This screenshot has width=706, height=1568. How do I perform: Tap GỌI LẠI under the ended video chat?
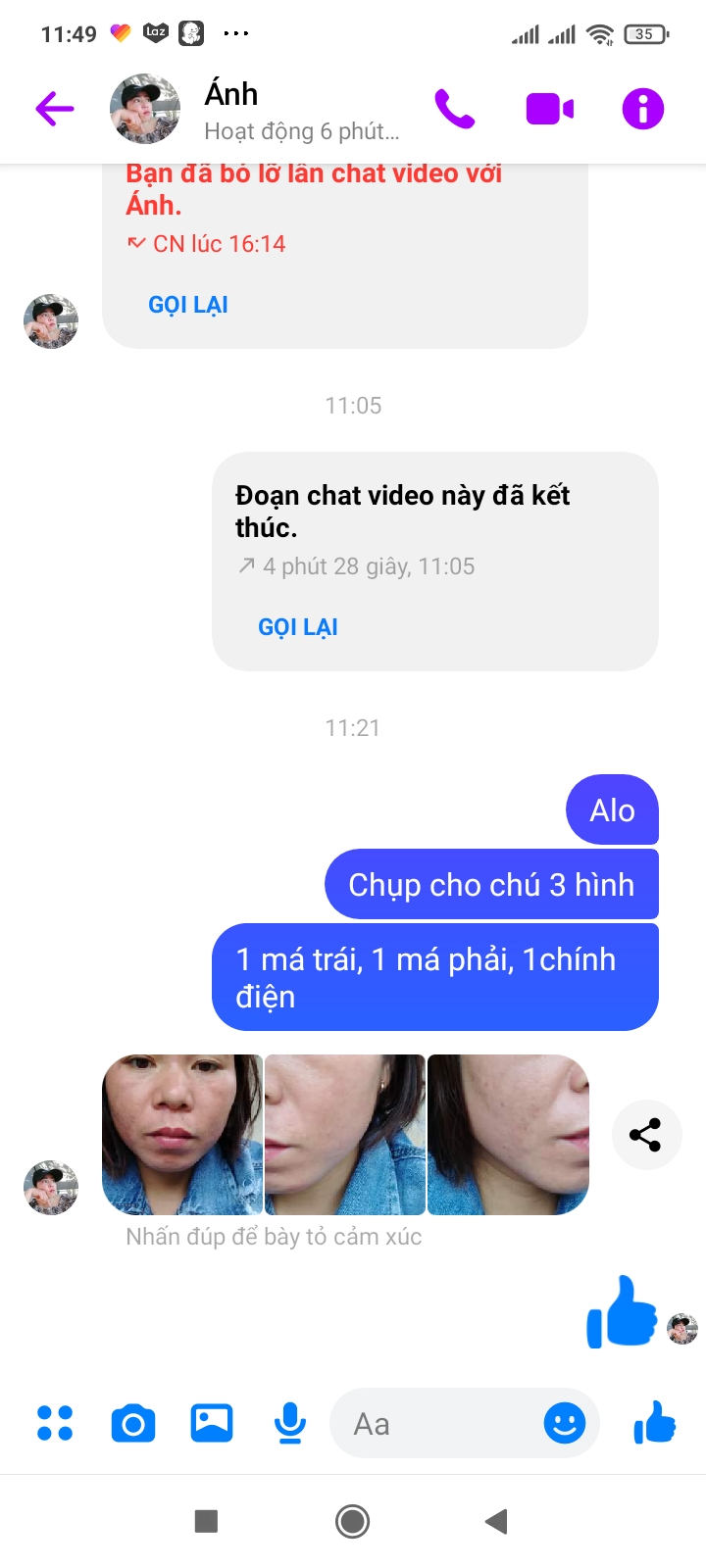298,627
